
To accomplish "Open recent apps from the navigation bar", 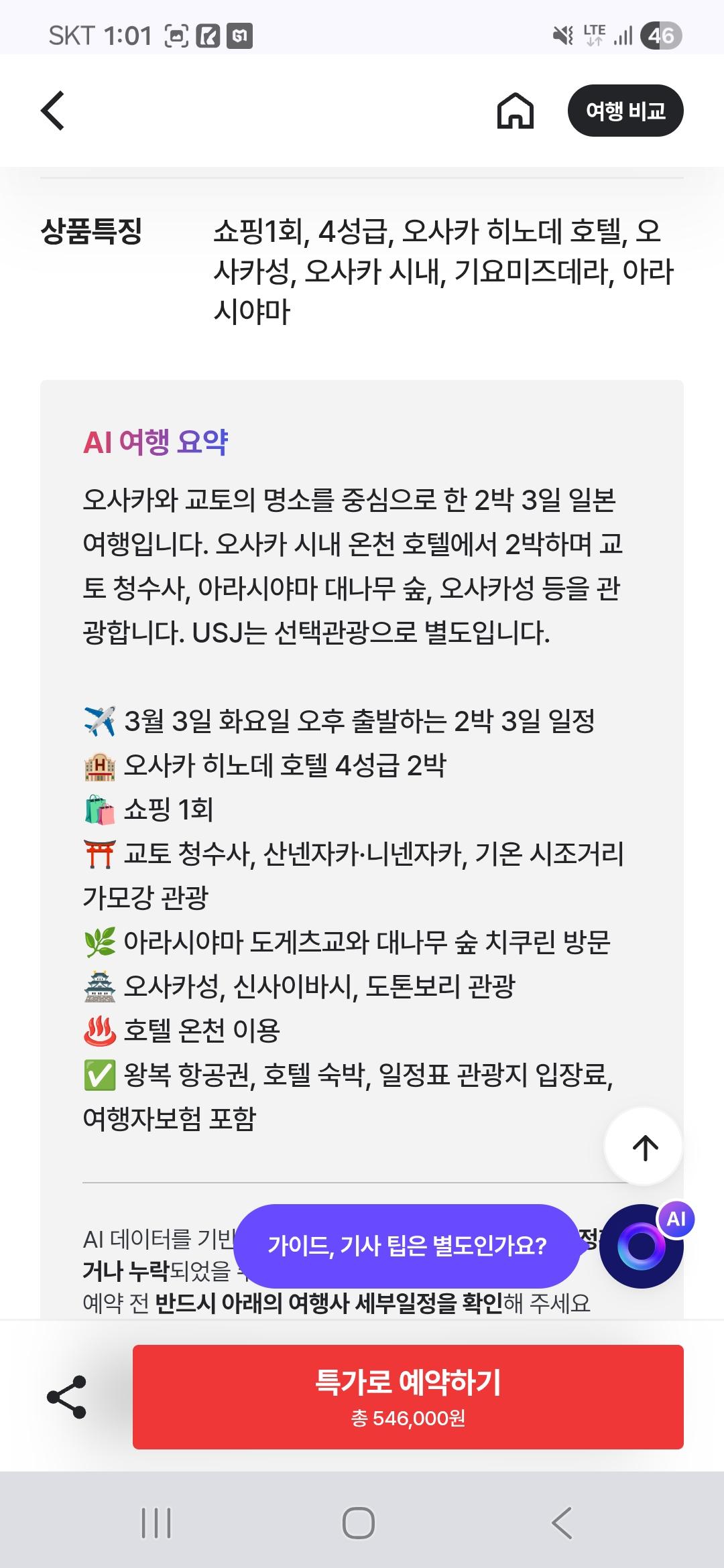I will click(156, 1523).
